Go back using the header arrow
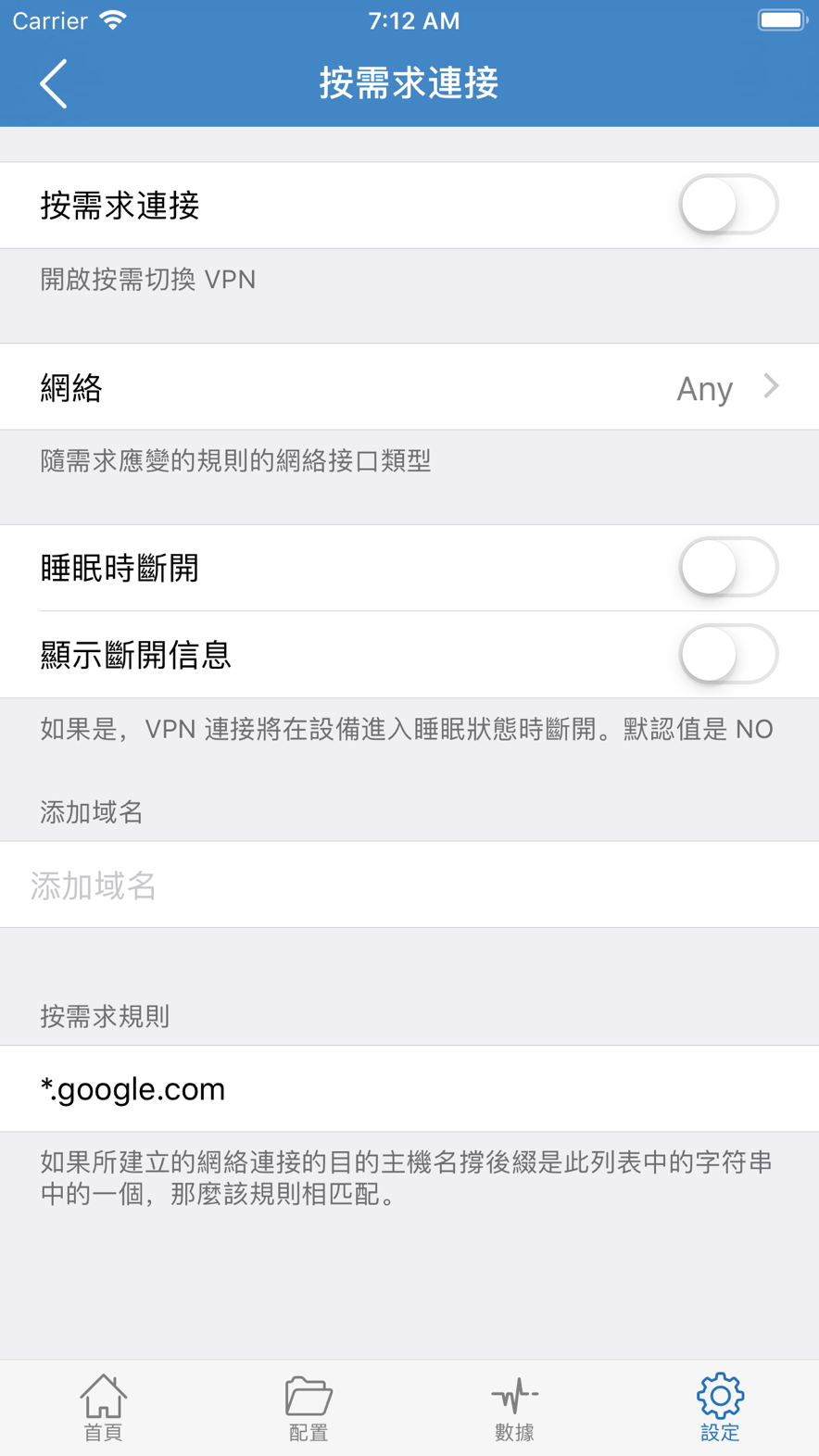Viewport: 819px width, 1456px height. [x=54, y=83]
